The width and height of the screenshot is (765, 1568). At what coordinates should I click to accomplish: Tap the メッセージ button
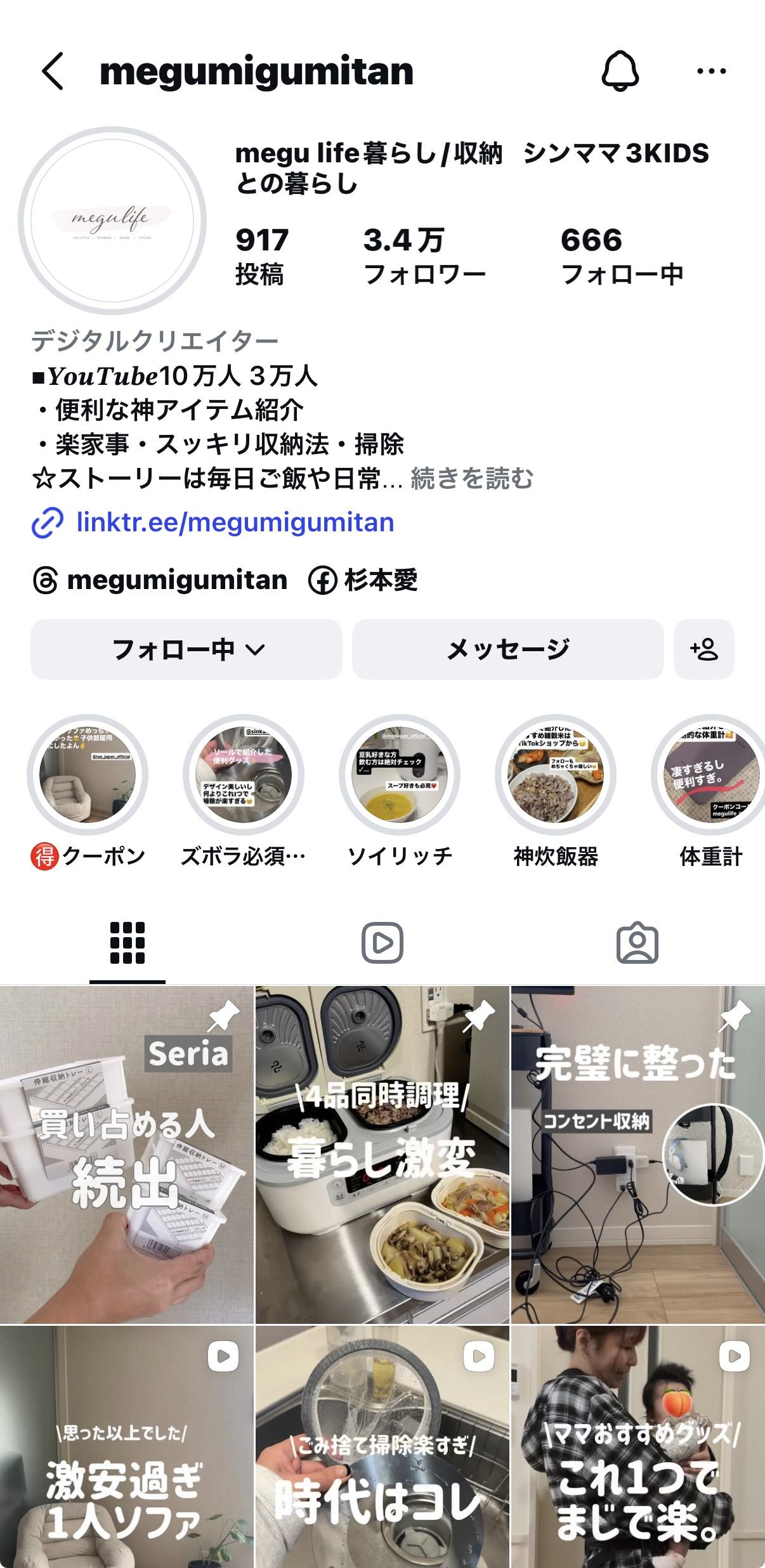tap(507, 649)
